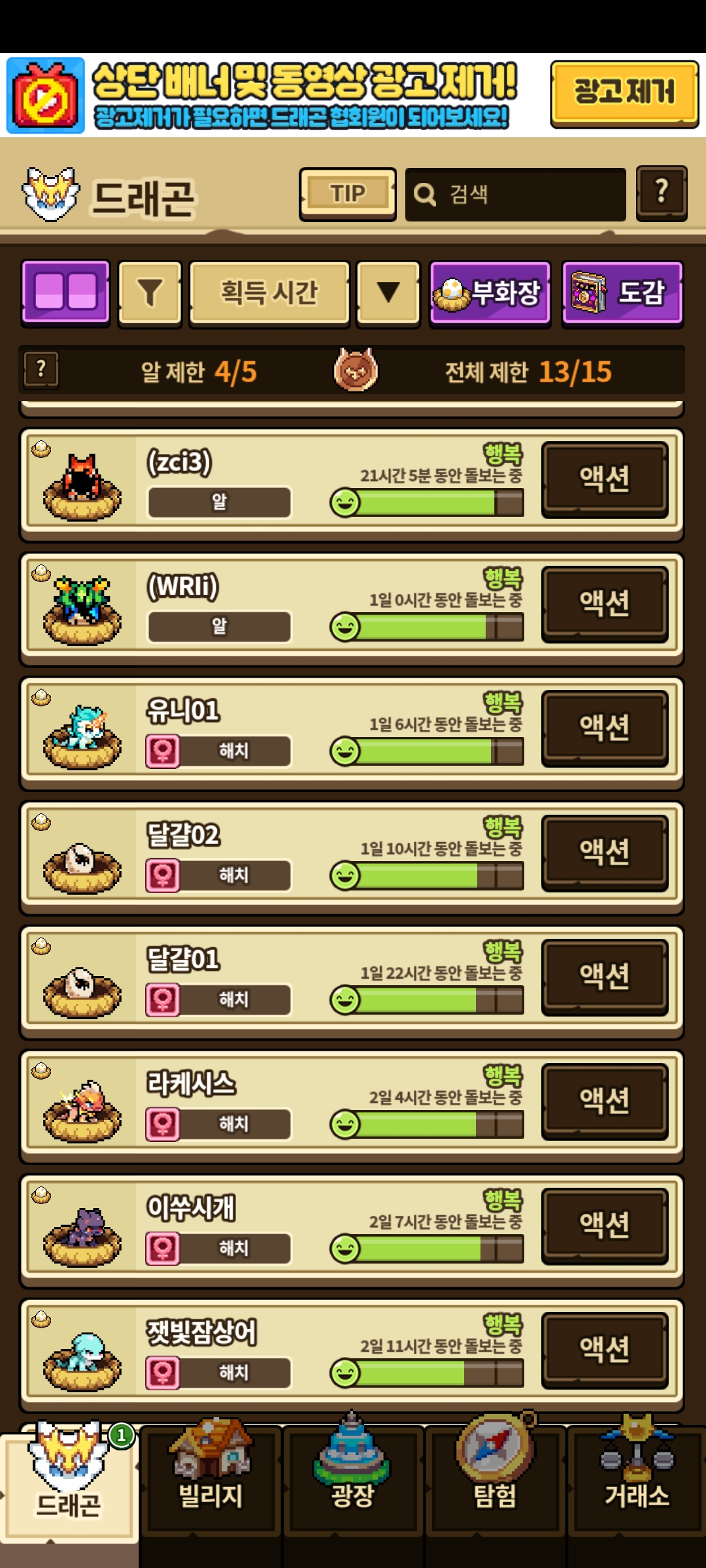The width and height of the screenshot is (706, 1568).
Task: Open the funnel filter options
Action: (150, 292)
